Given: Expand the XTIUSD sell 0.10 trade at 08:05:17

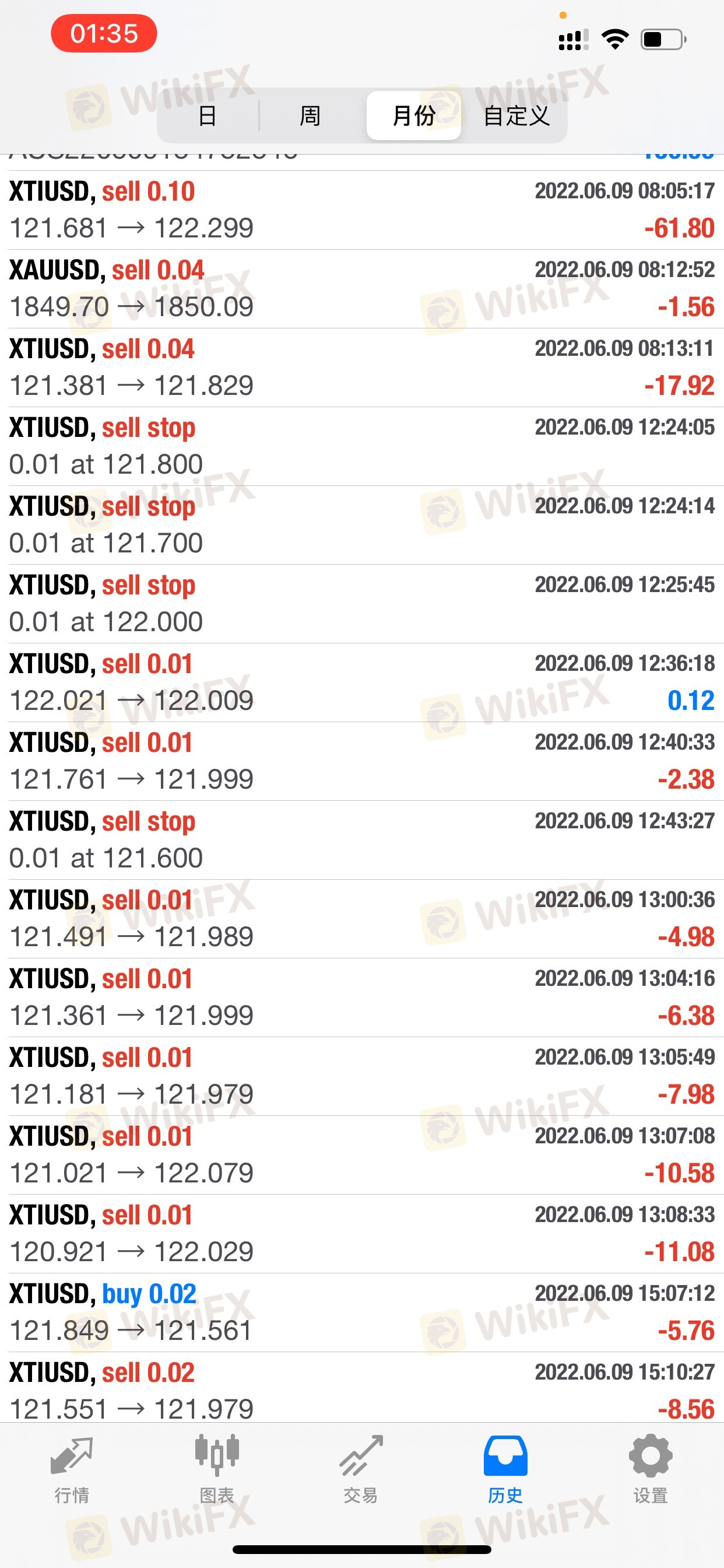Looking at the screenshot, I should pos(362,210).
